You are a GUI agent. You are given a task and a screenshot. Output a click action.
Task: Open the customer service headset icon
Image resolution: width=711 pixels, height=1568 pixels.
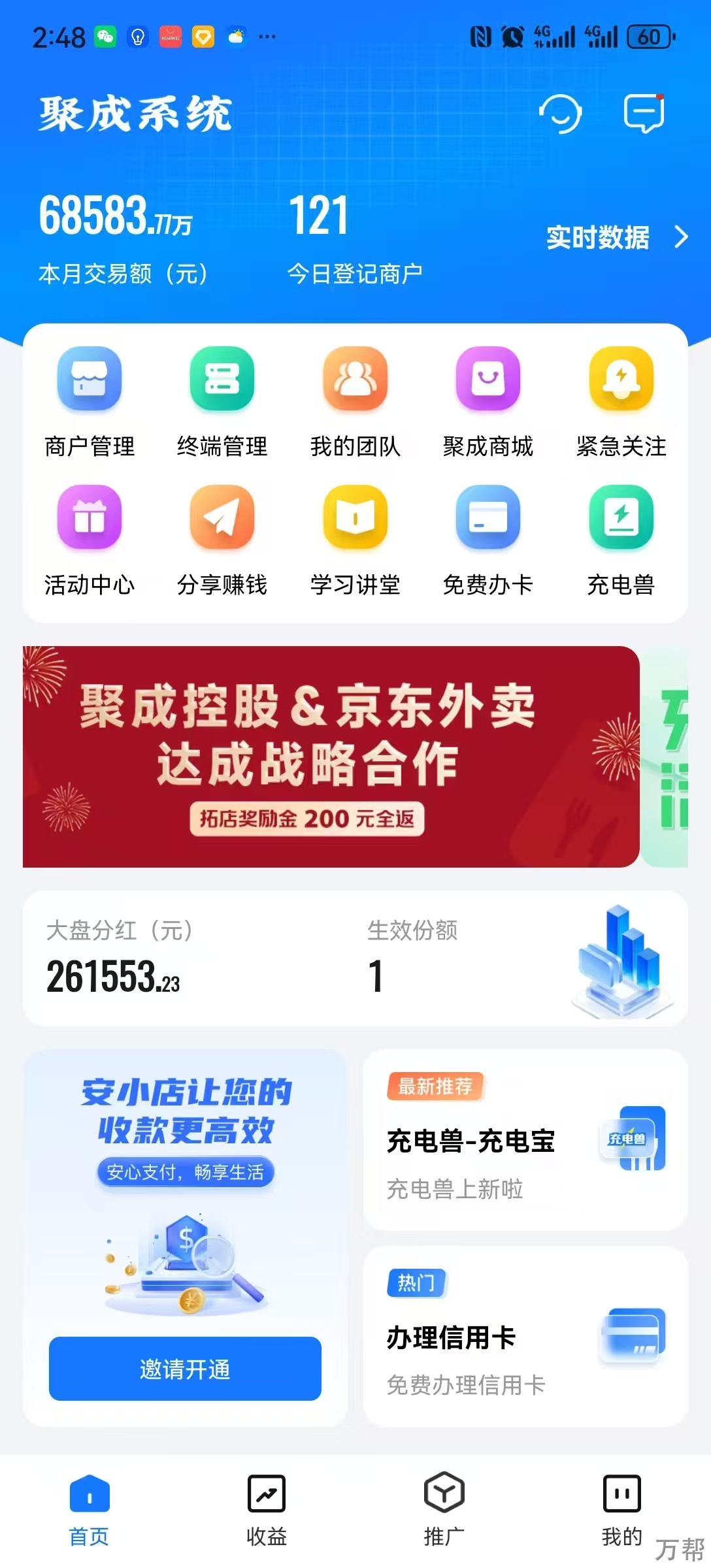tap(560, 114)
